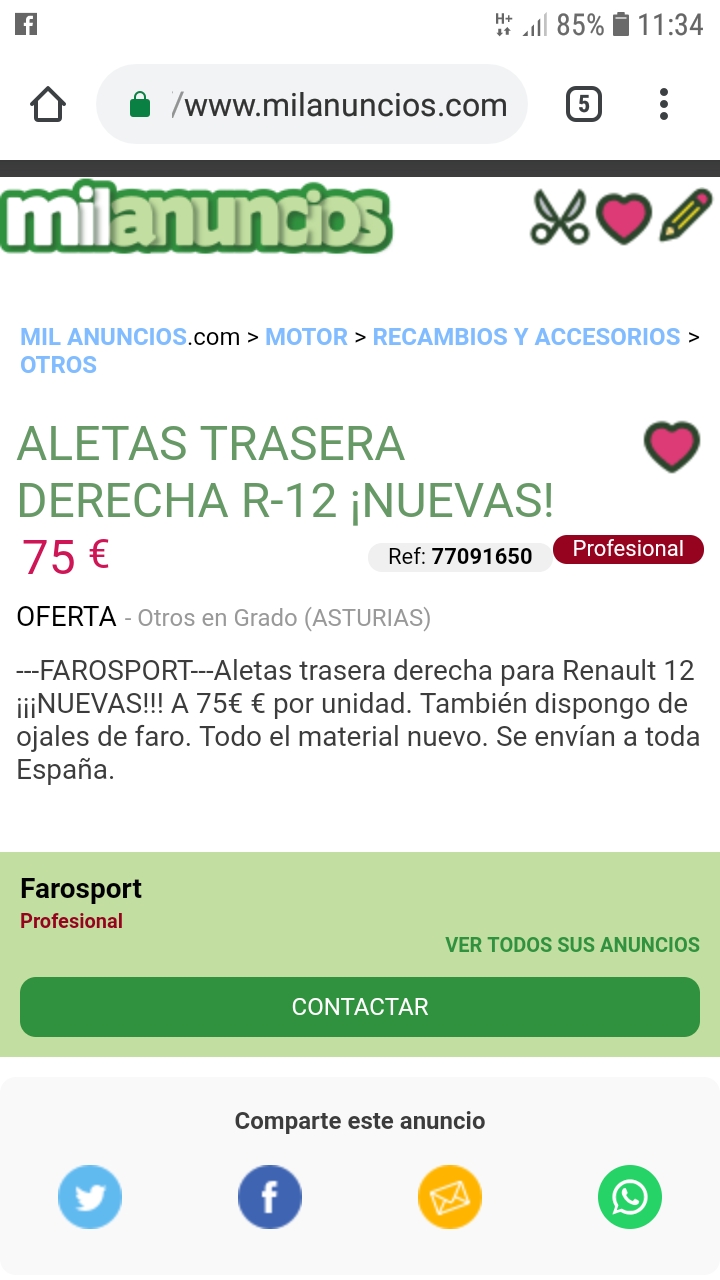The image size is (720, 1280).
Task: Open the MOTOR category breadcrumb
Action: tap(306, 337)
